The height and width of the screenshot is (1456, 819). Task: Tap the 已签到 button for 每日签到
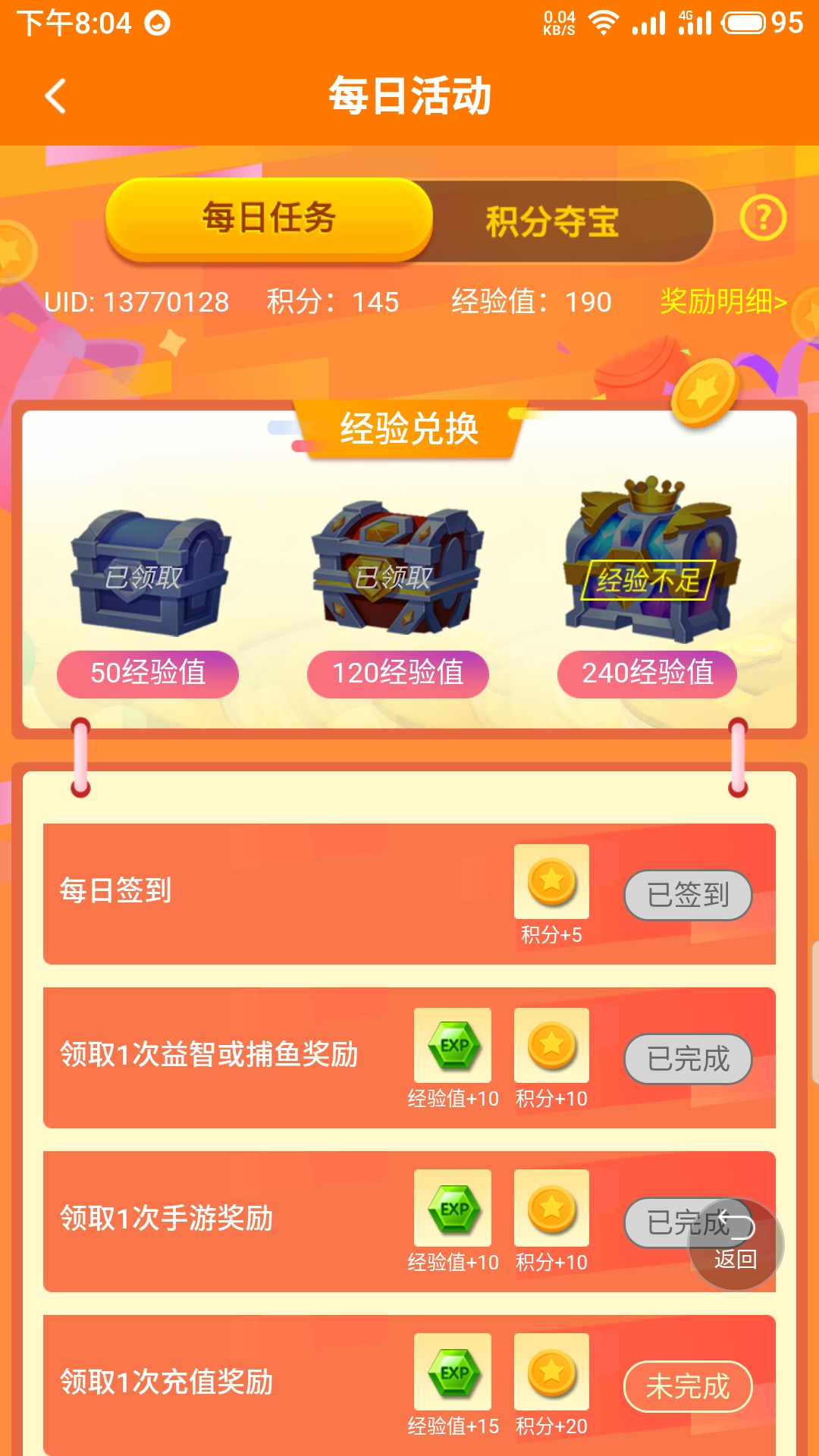coord(688,895)
